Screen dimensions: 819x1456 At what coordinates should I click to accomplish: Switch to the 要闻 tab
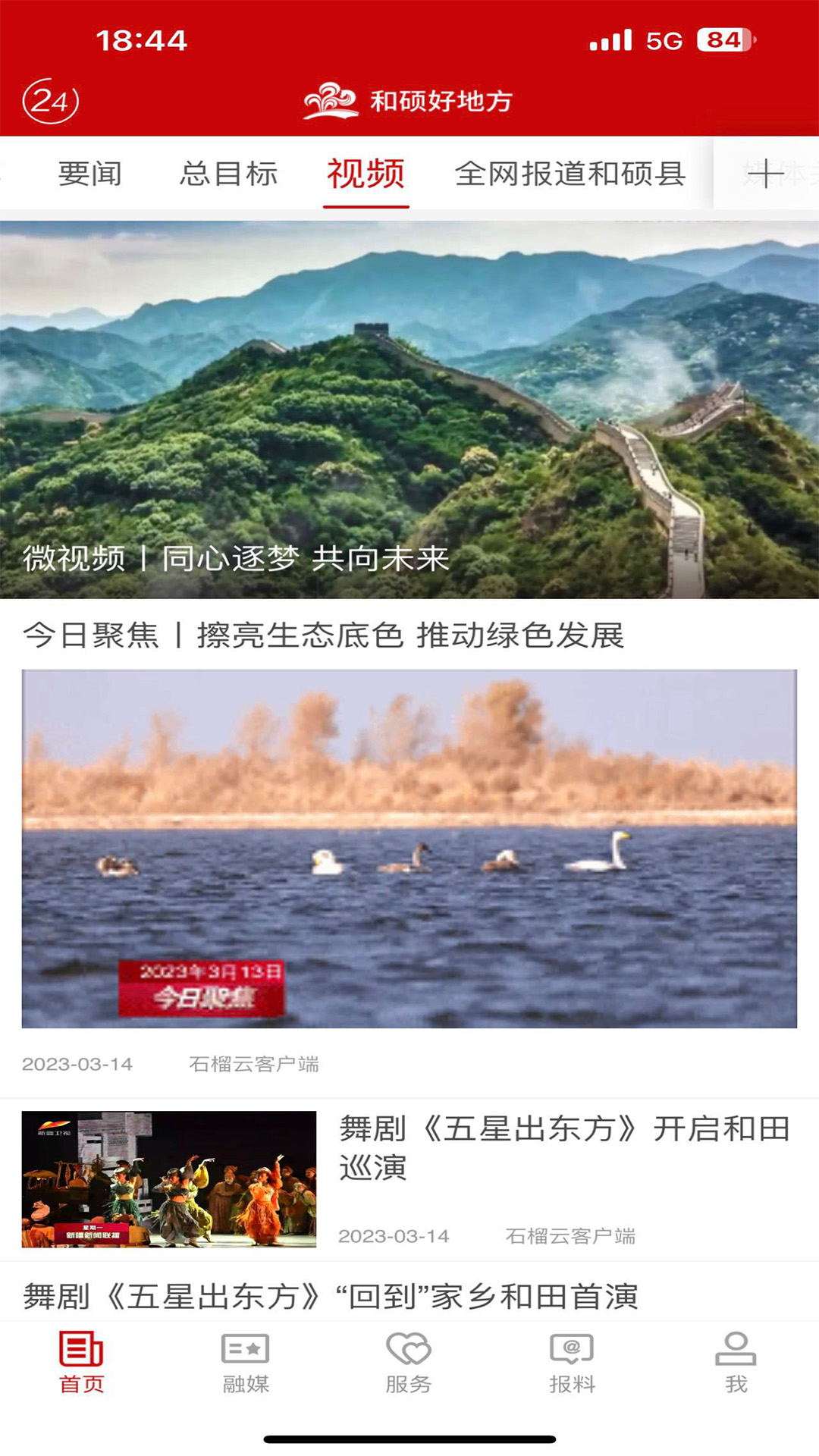[91, 174]
